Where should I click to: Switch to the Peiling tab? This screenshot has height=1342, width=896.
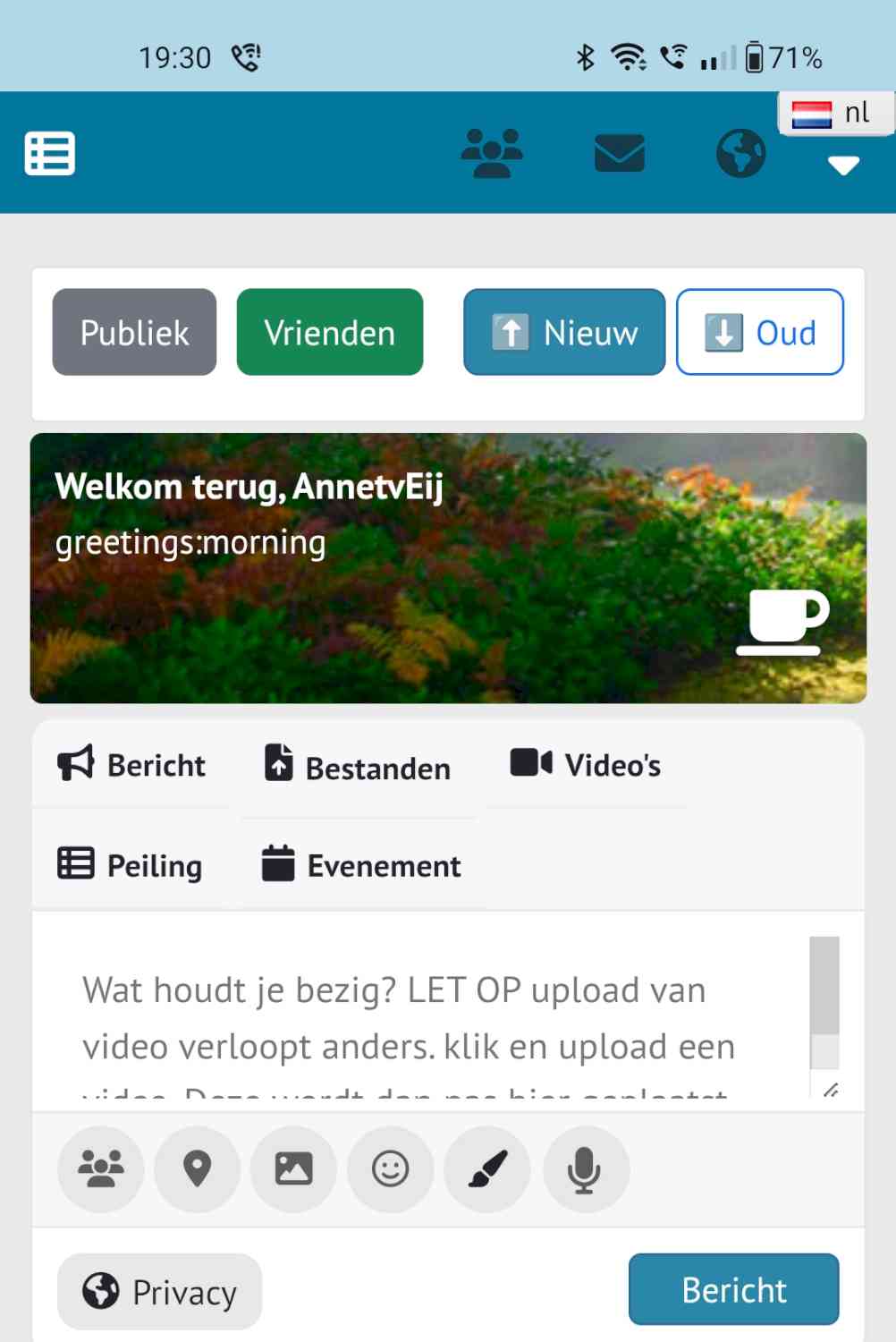131,865
